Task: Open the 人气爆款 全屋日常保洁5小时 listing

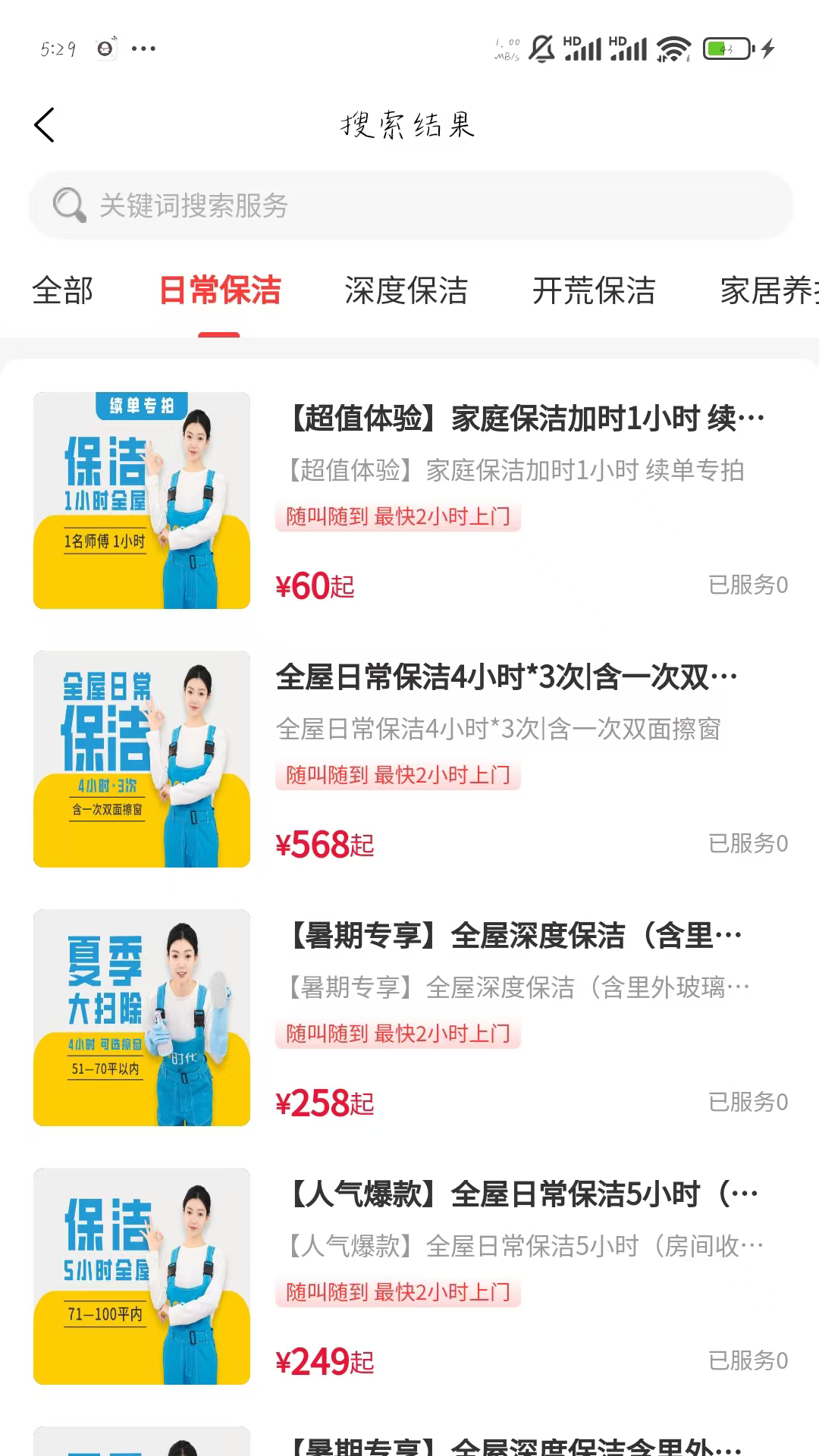Action: click(x=519, y=1192)
